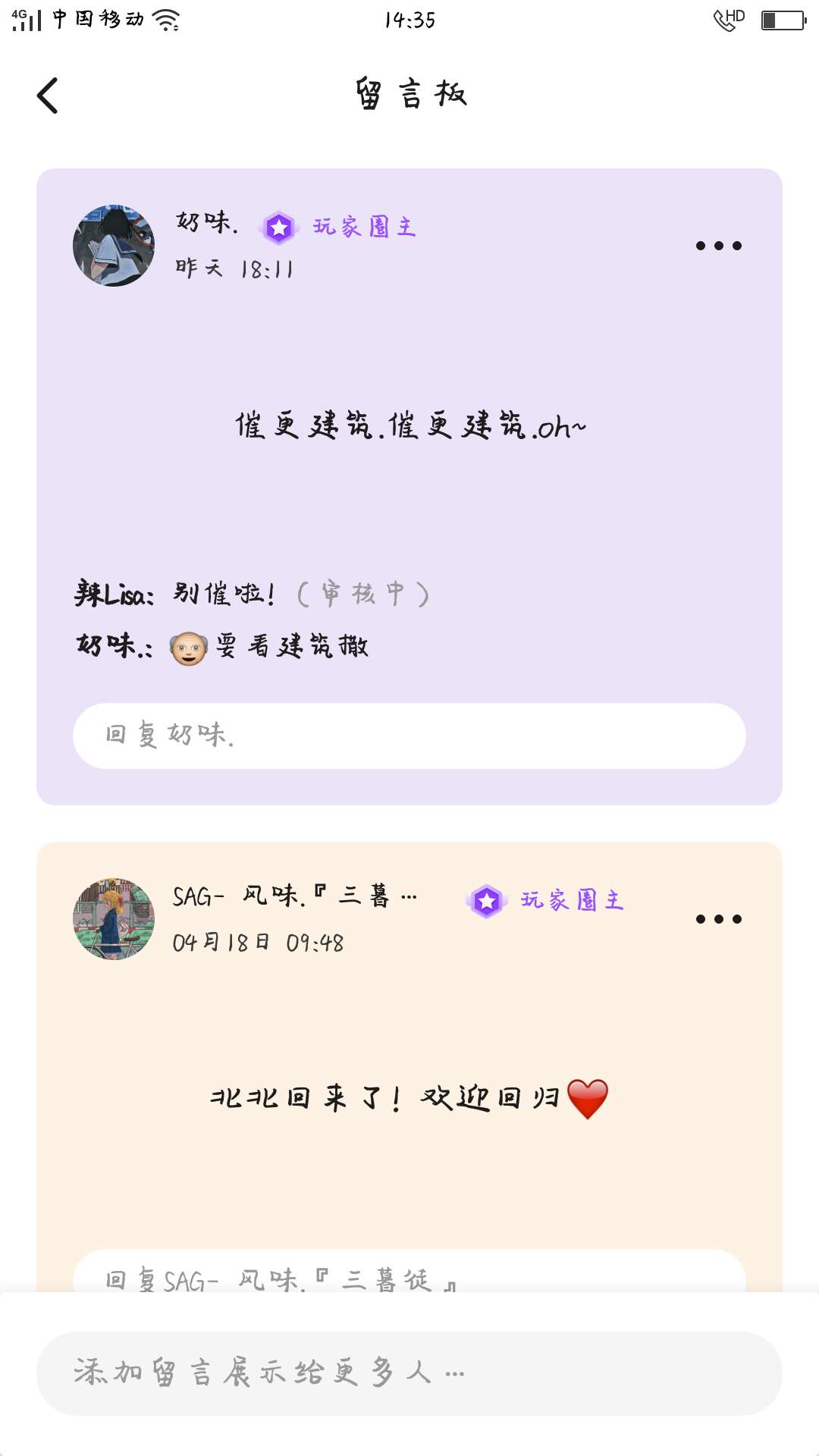Open the three-dot menu on SAG-风味.'s message

coord(718,919)
